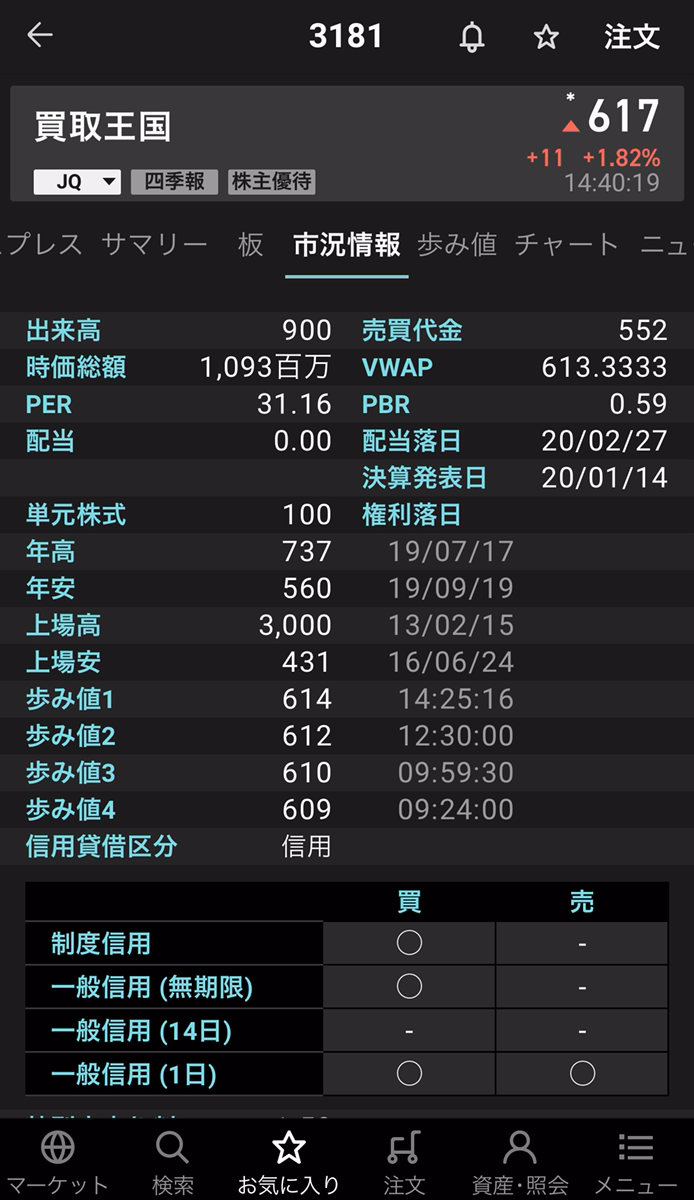This screenshot has height=1200, width=694.
Task: Go to お気に入り in bottom navigation
Action: tap(289, 1162)
